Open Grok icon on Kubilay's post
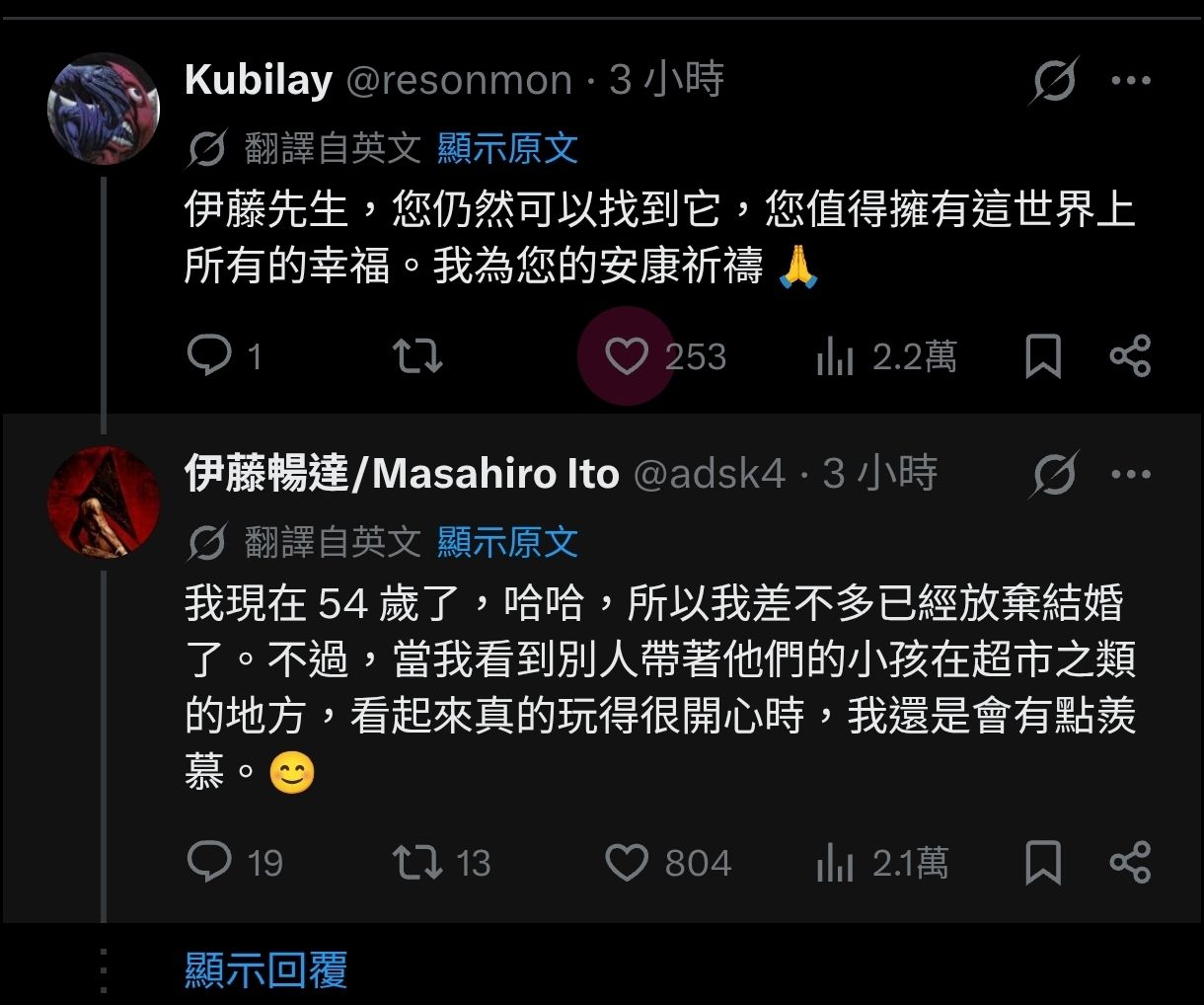The width and height of the screenshot is (1204, 1005). tap(1053, 80)
